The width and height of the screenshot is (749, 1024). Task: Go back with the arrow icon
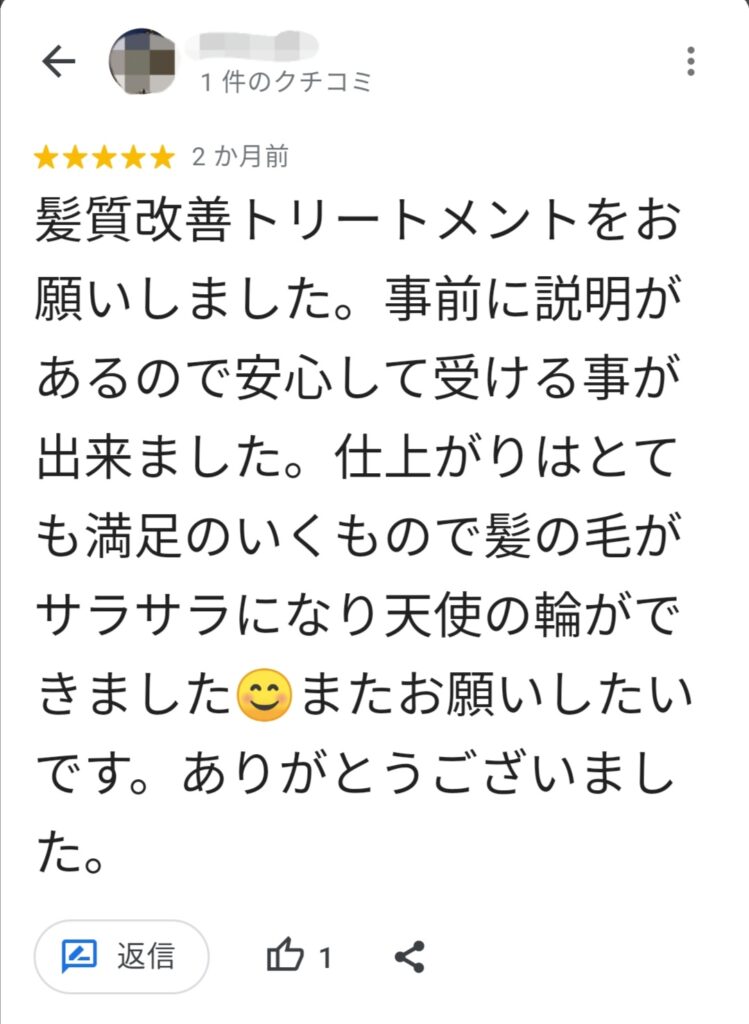tap(58, 62)
